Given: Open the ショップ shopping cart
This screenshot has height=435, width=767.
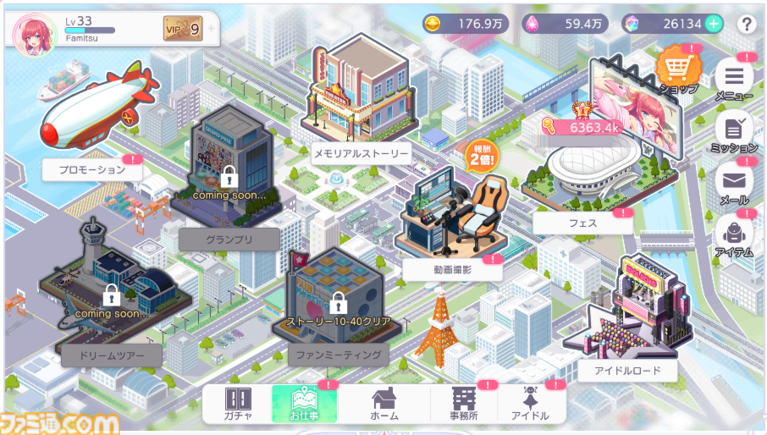Looking at the screenshot, I should pos(677,69).
